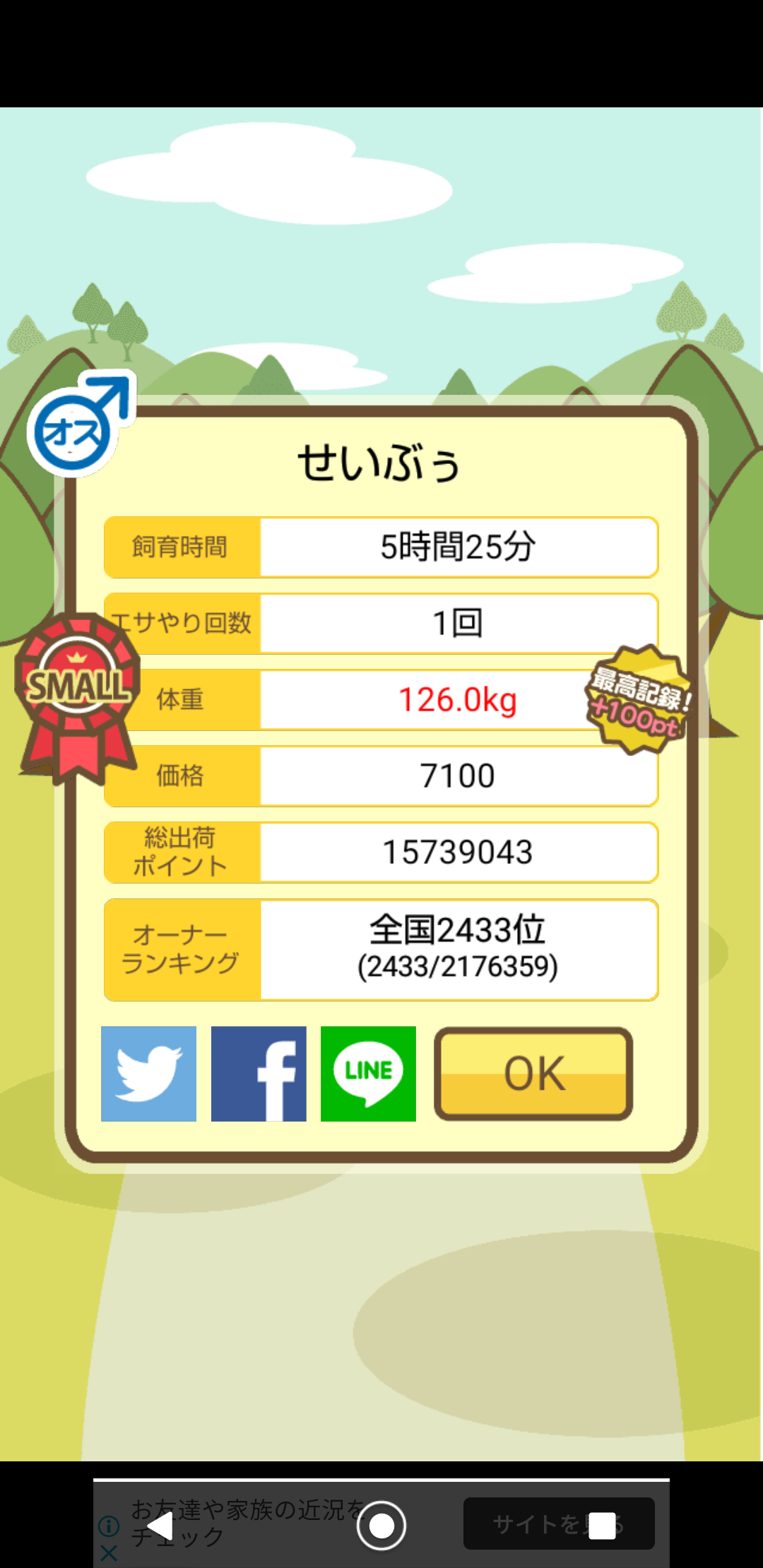Share the result on Facebook
The image size is (763, 1568).
click(x=259, y=1074)
